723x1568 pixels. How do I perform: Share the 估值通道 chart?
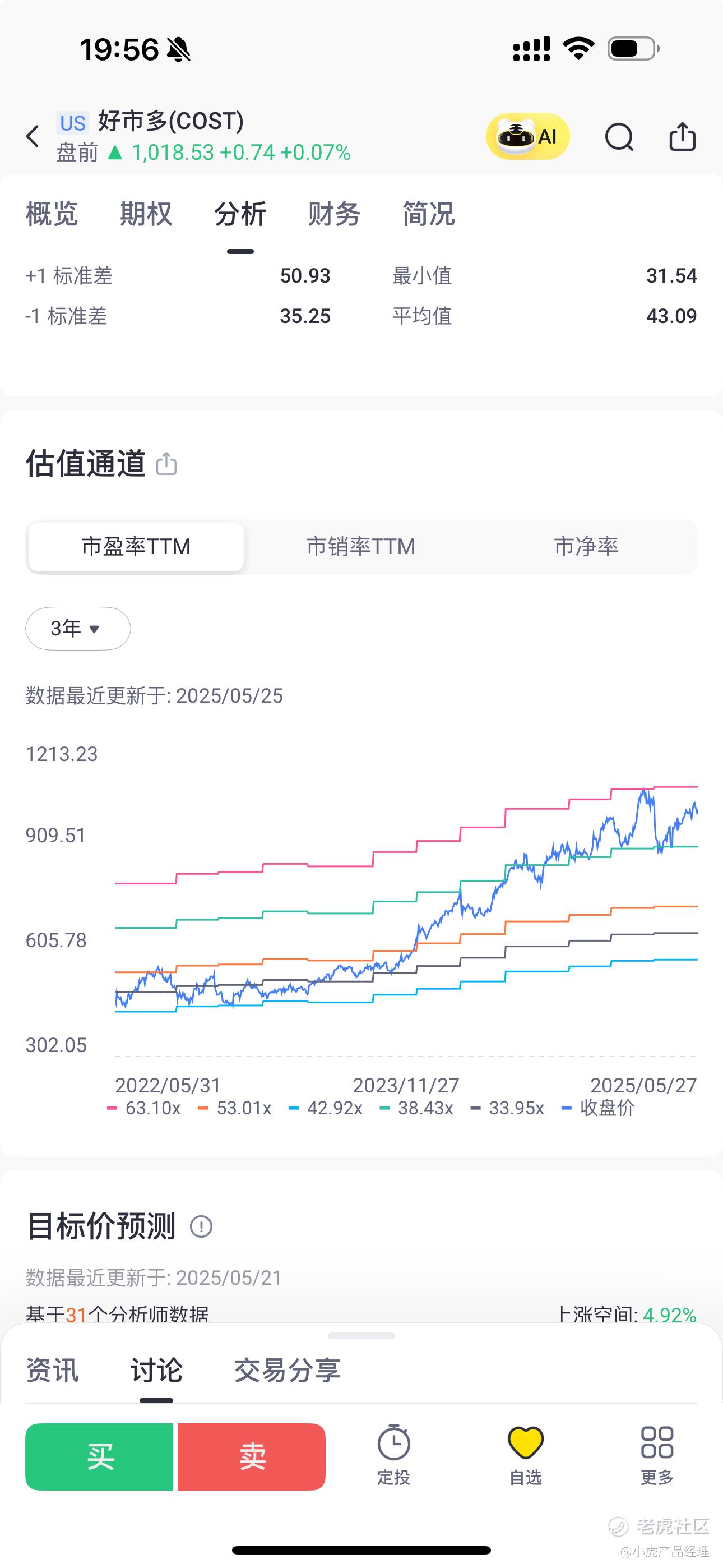pyautogui.click(x=166, y=464)
